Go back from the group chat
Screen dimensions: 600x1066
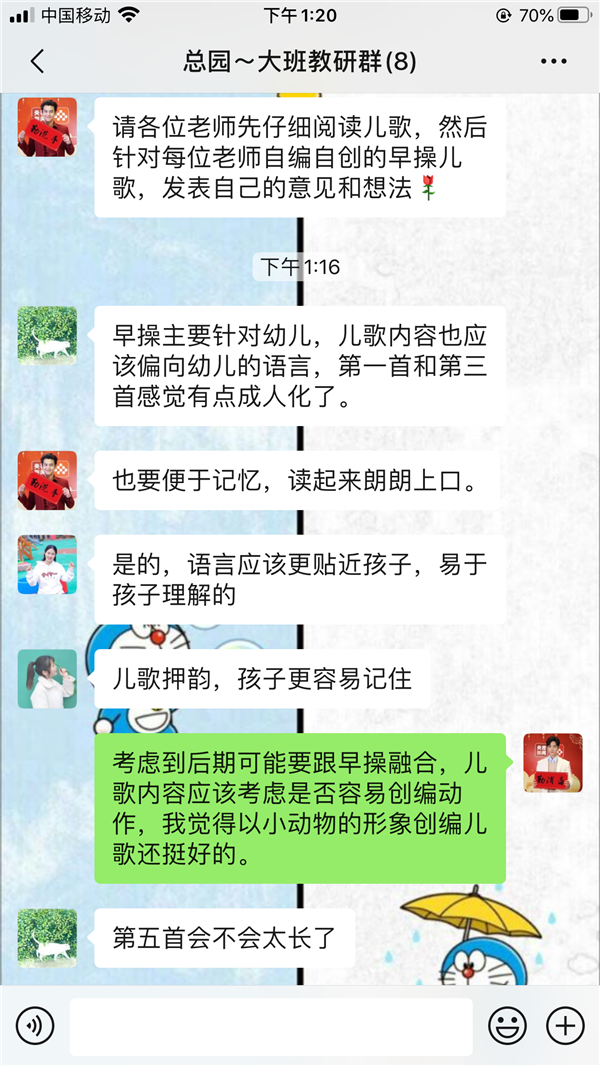[37, 62]
